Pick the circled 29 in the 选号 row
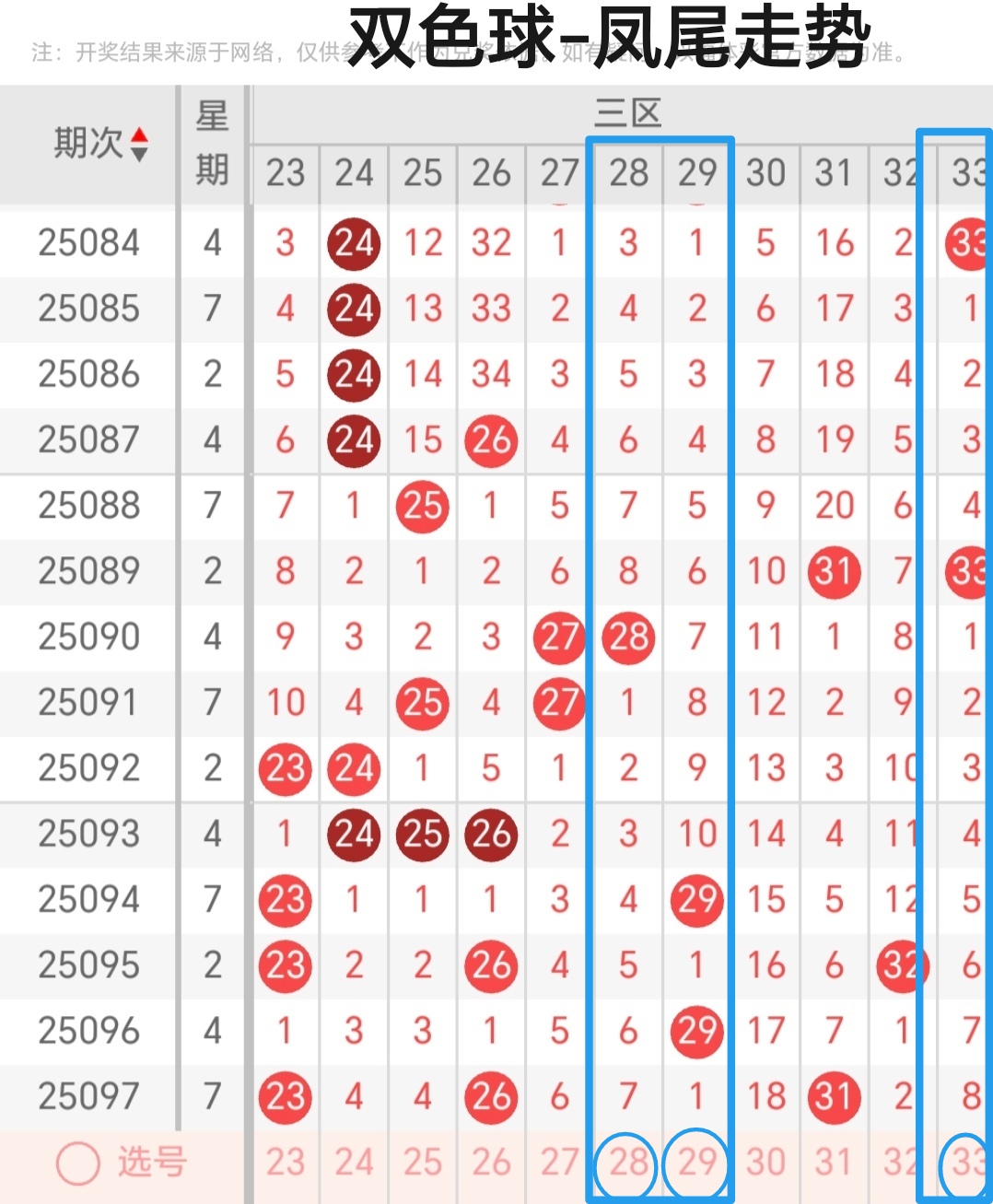 696,1163
